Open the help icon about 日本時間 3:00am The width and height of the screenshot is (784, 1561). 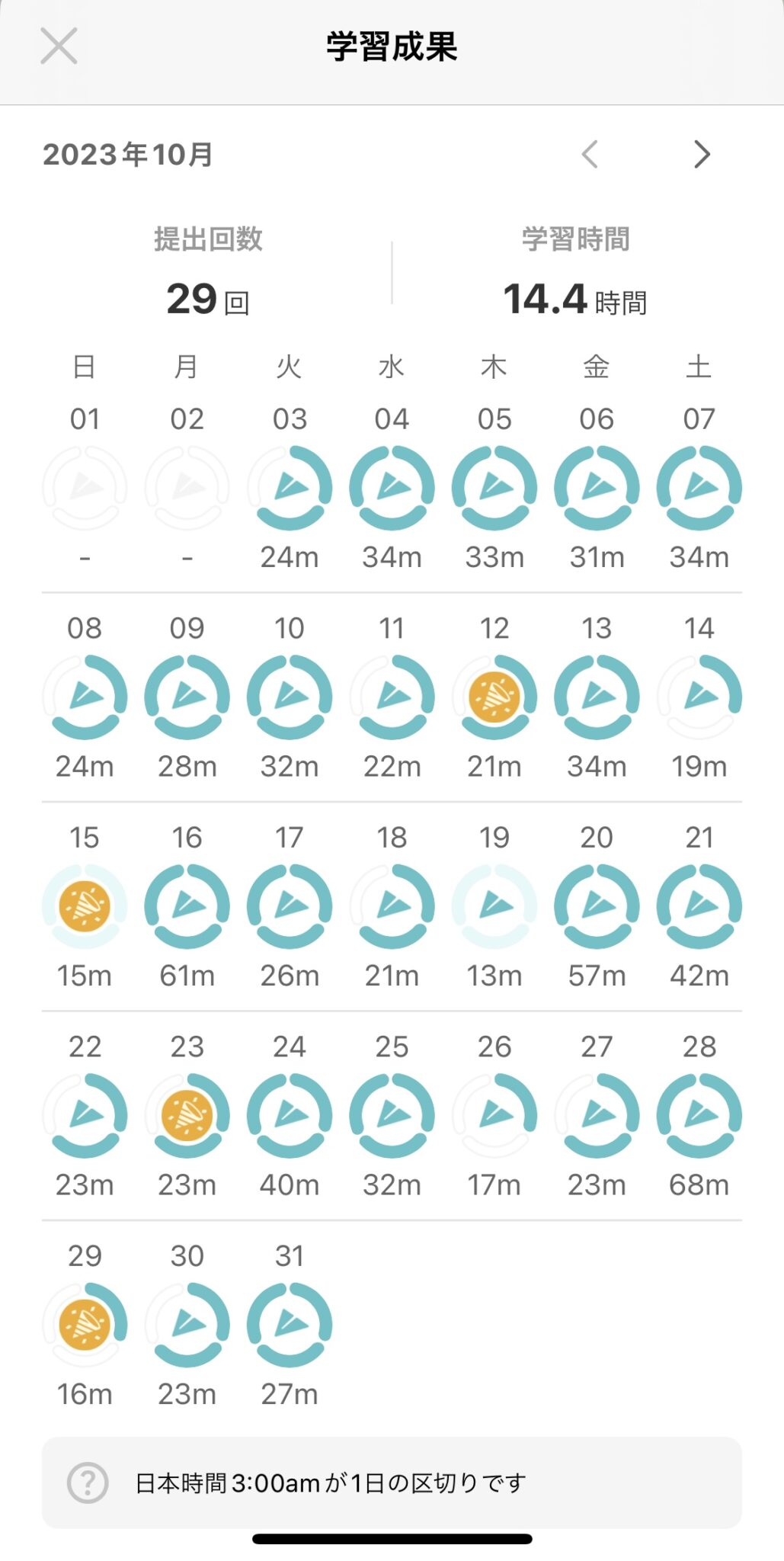pos(88,1482)
